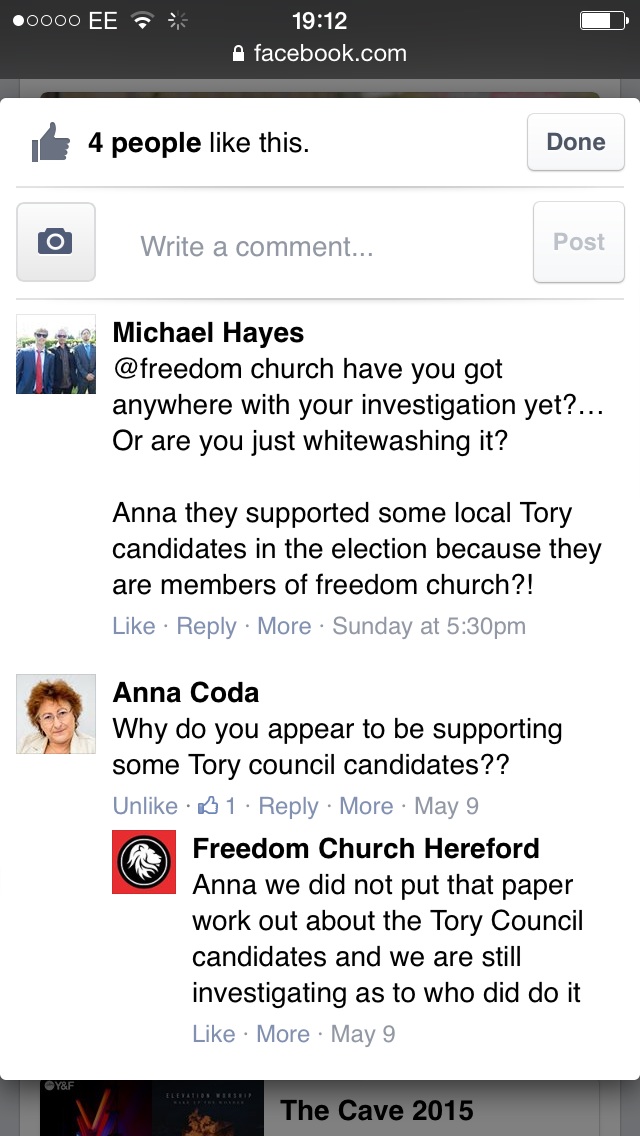Image resolution: width=640 pixels, height=1136 pixels.
Task: Reply to Michael Hayes's comment
Action: tap(207, 626)
